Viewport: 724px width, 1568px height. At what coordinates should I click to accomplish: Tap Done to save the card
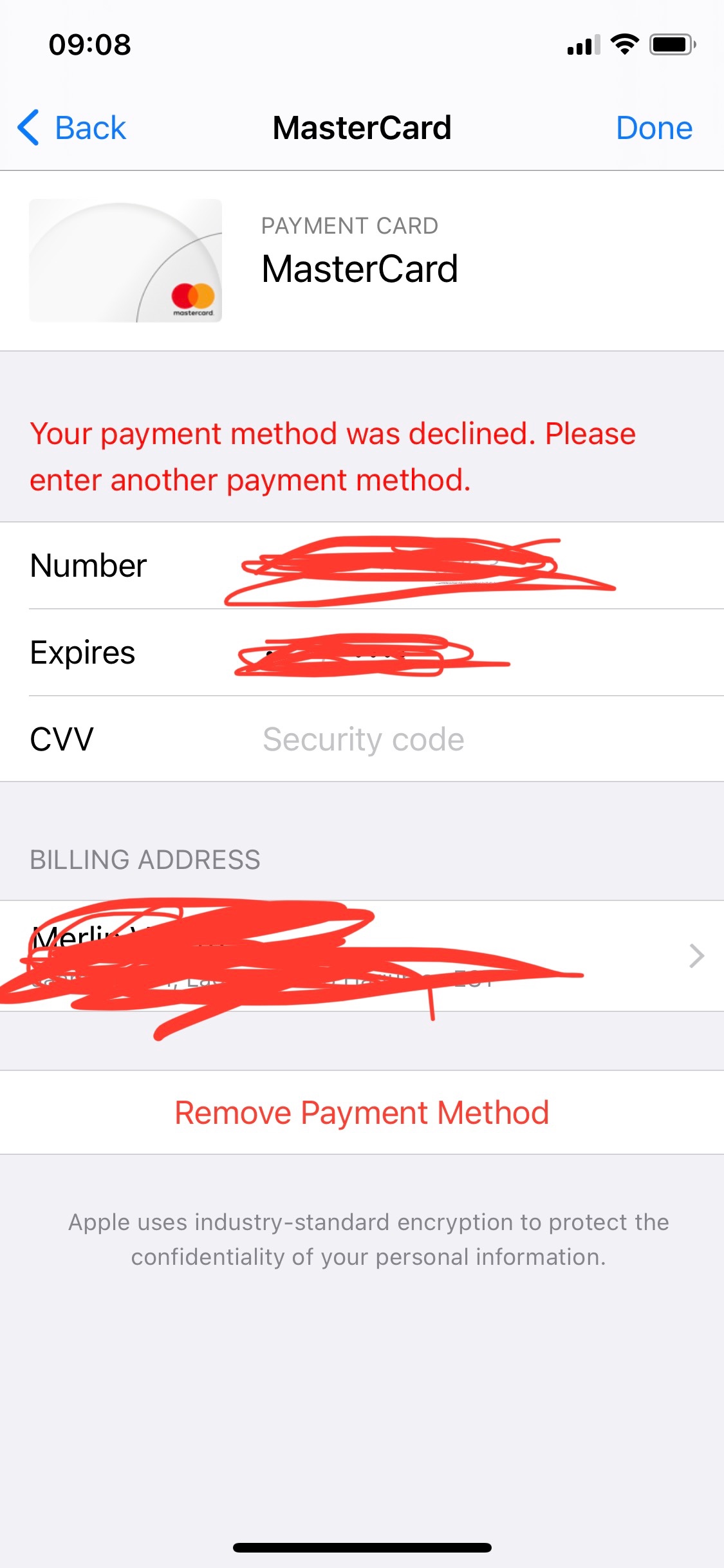point(653,127)
